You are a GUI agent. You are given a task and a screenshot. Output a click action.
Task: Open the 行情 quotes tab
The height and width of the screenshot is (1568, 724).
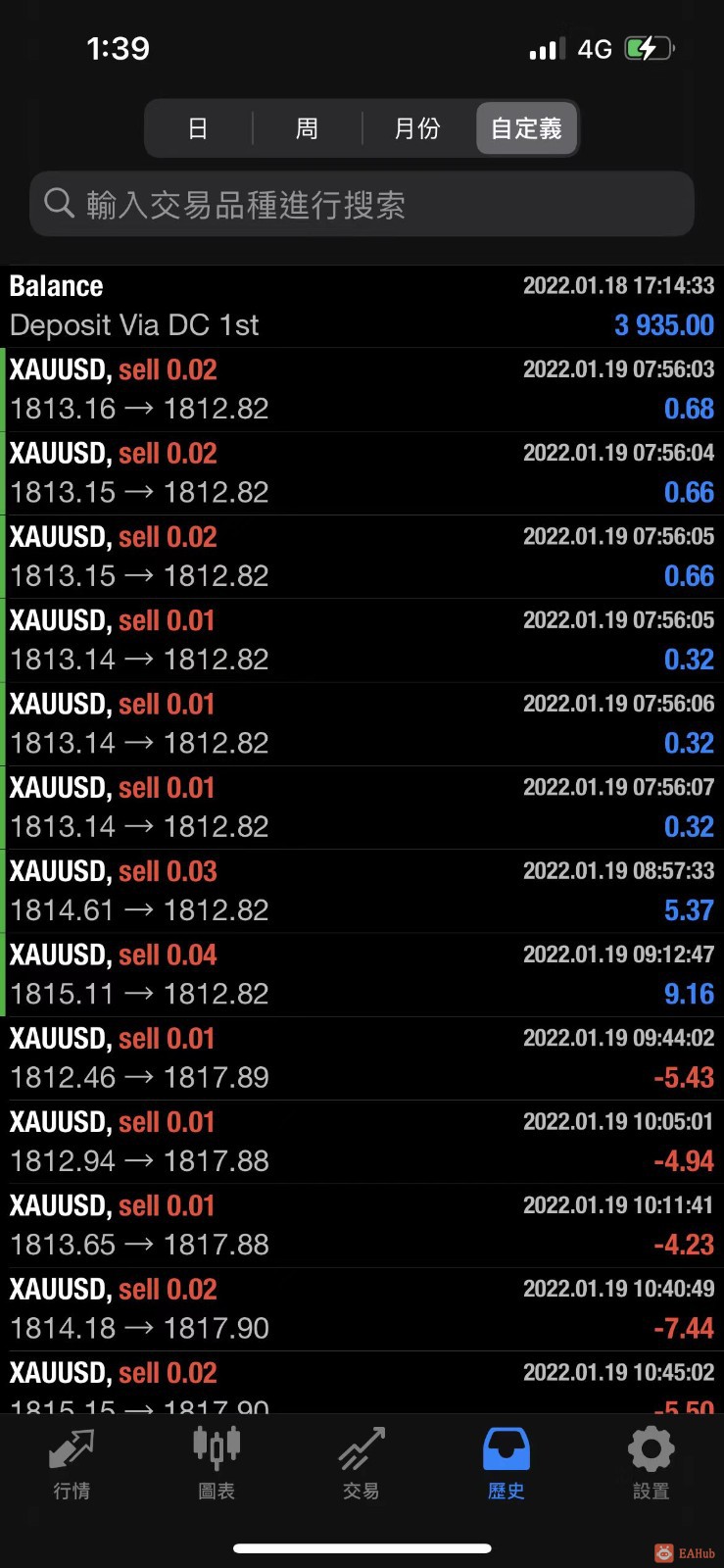tap(72, 1463)
